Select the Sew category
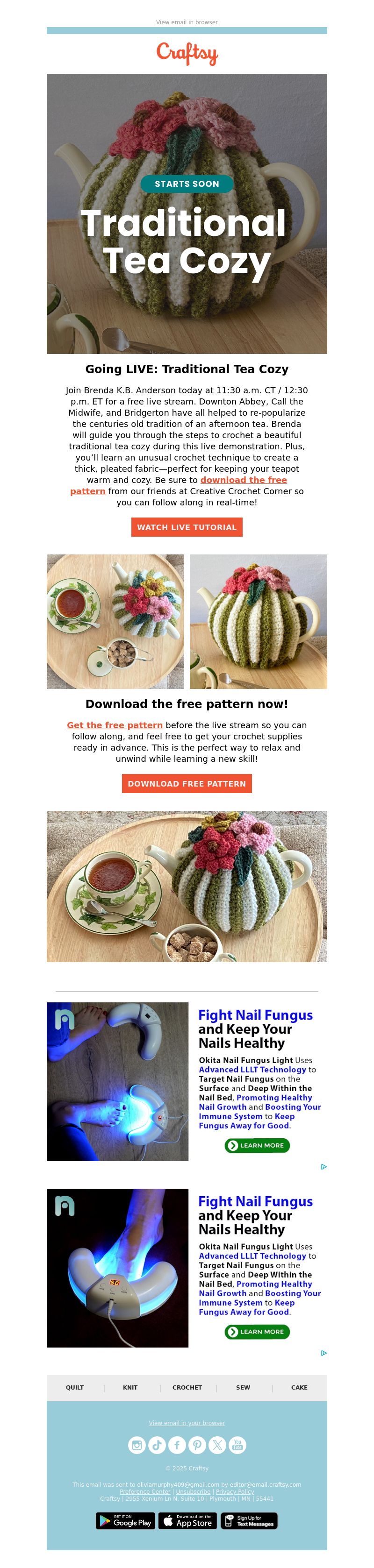Image resolution: width=374 pixels, height=1568 pixels. pyautogui.click(x=243, y=1387)
